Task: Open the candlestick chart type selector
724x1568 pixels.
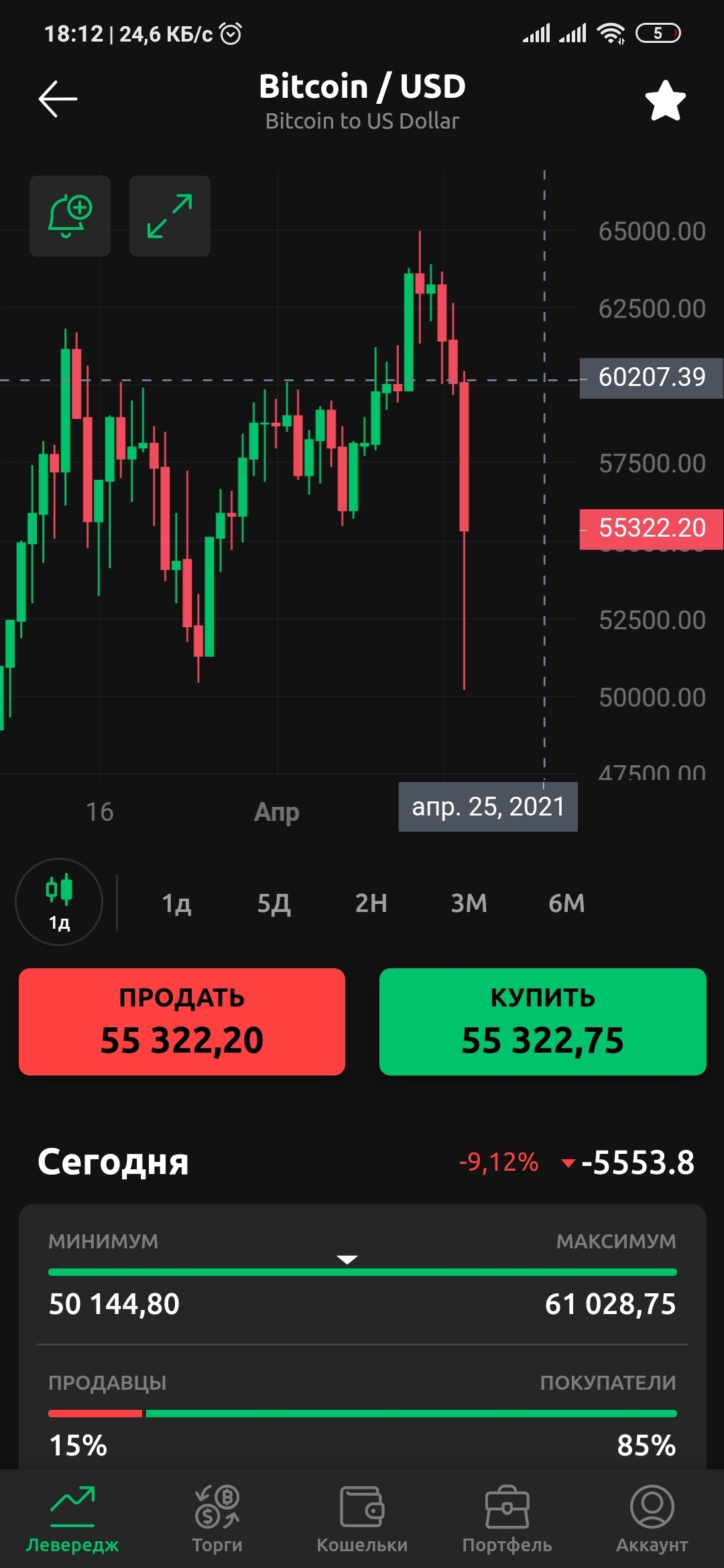Action: point(59,902)
